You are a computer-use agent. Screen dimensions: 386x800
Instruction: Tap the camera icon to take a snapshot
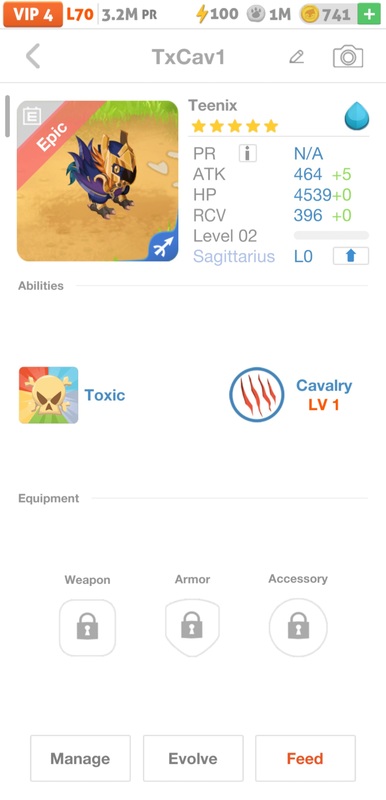pos(348,57)
